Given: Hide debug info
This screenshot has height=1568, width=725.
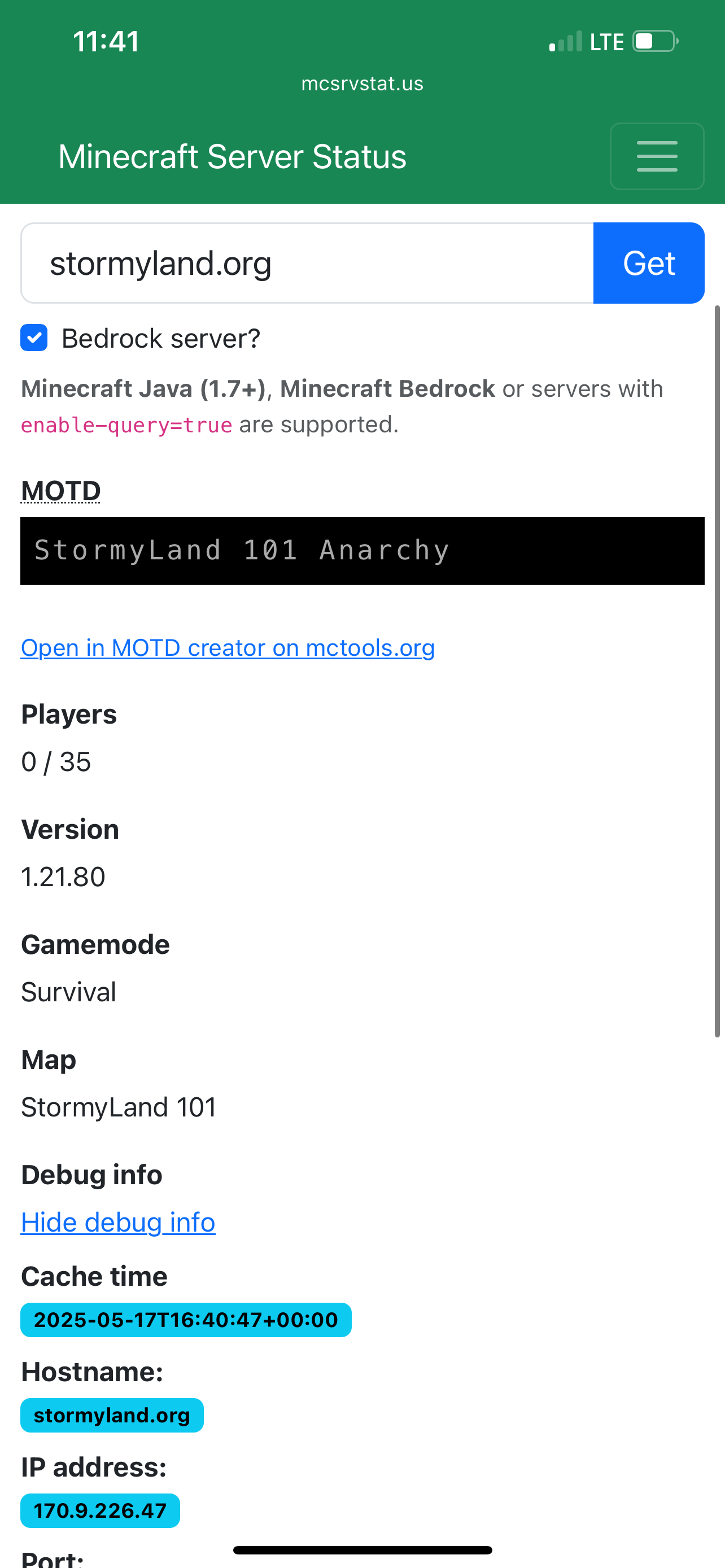Looking at the screenshot, I should click(x=118, y=1222).
